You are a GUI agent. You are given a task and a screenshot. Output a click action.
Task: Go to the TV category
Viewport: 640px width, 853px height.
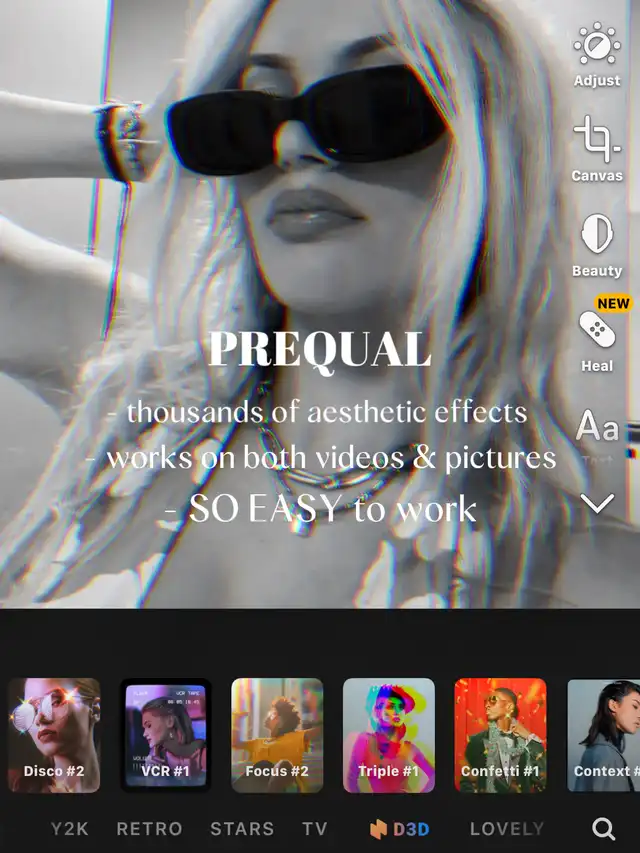[315, 829]
